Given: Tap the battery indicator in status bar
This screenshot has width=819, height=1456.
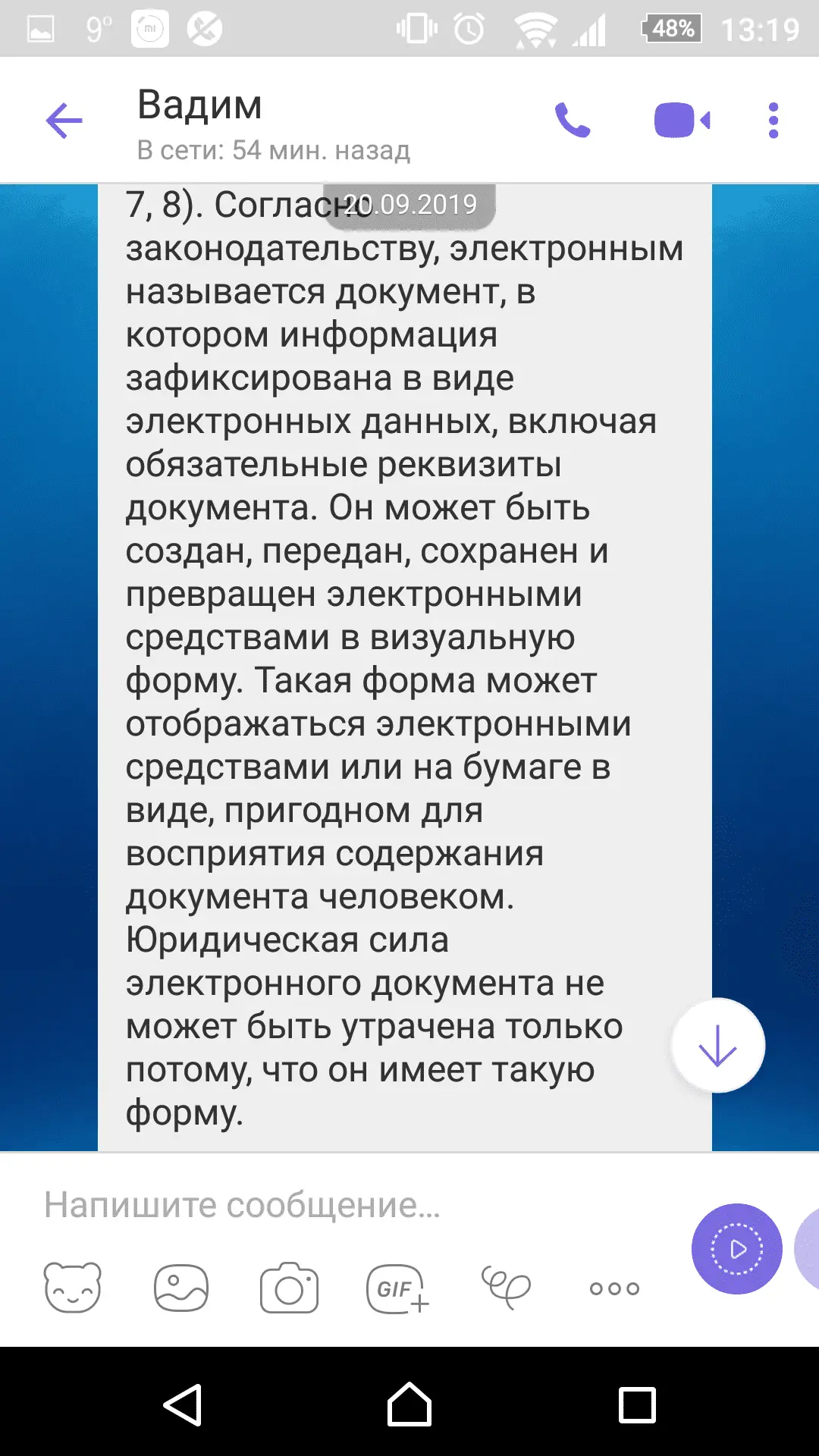Looking at the screenshot, I should tap(670, 30).
